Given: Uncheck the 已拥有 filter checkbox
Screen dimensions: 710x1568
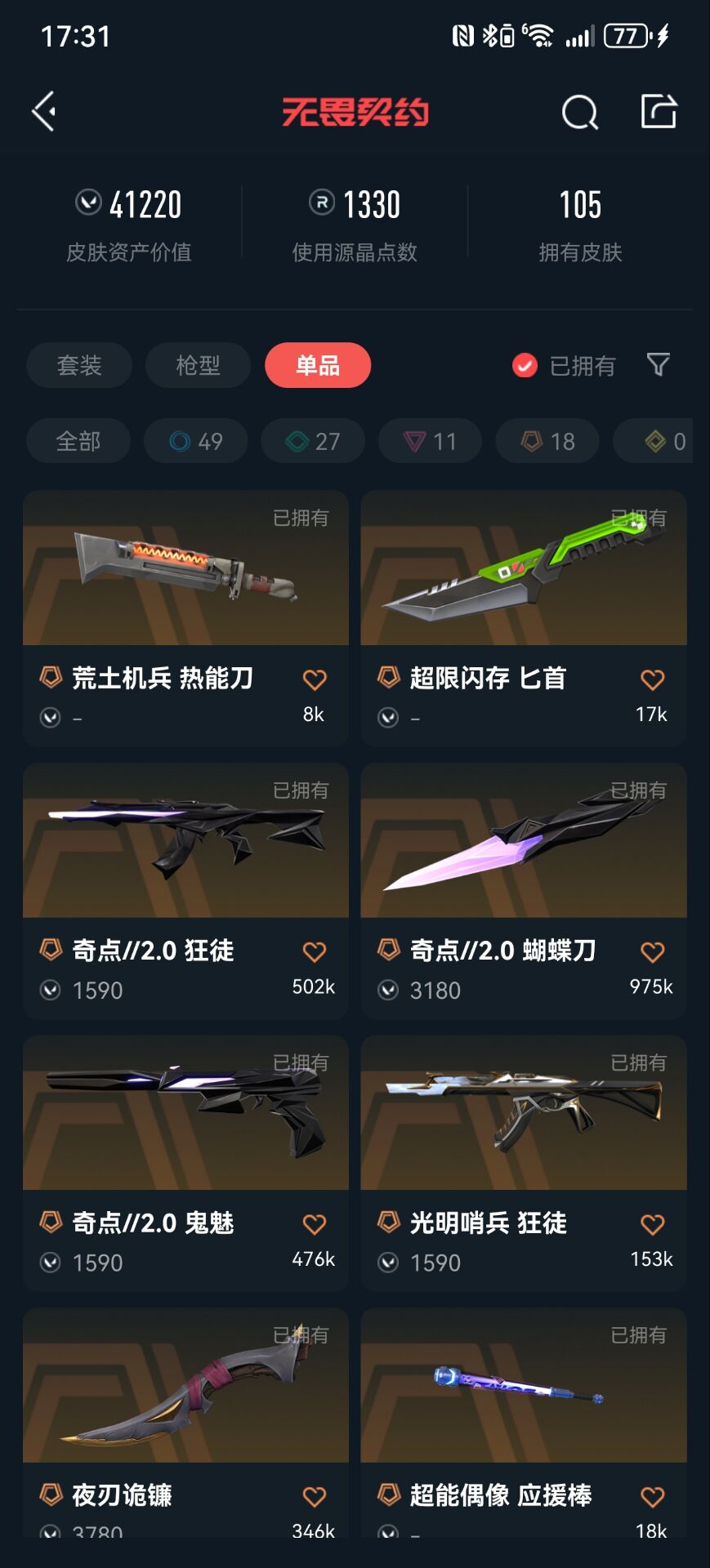Looking at the screenshot, I should 525,366.
